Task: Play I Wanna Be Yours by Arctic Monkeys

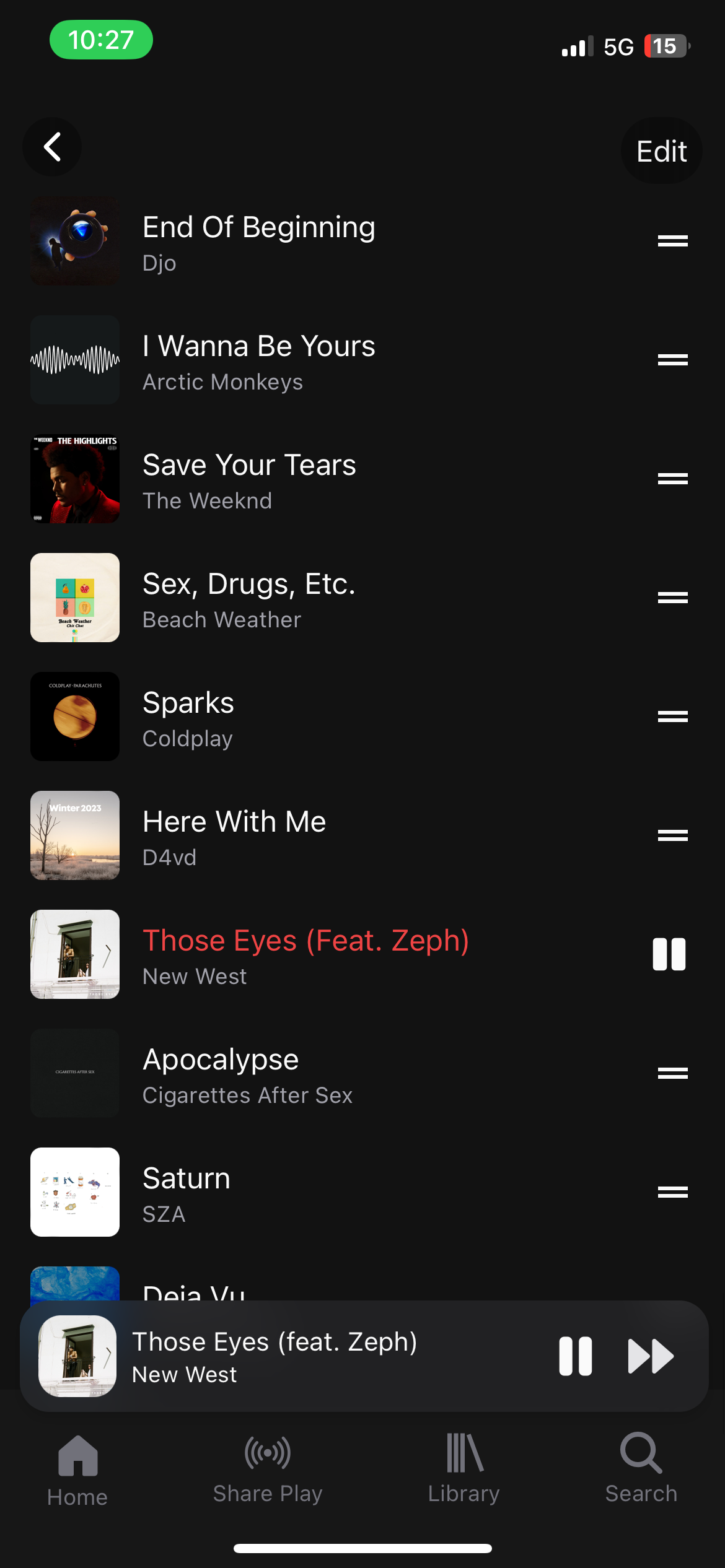Action: (x=259, y=360)
